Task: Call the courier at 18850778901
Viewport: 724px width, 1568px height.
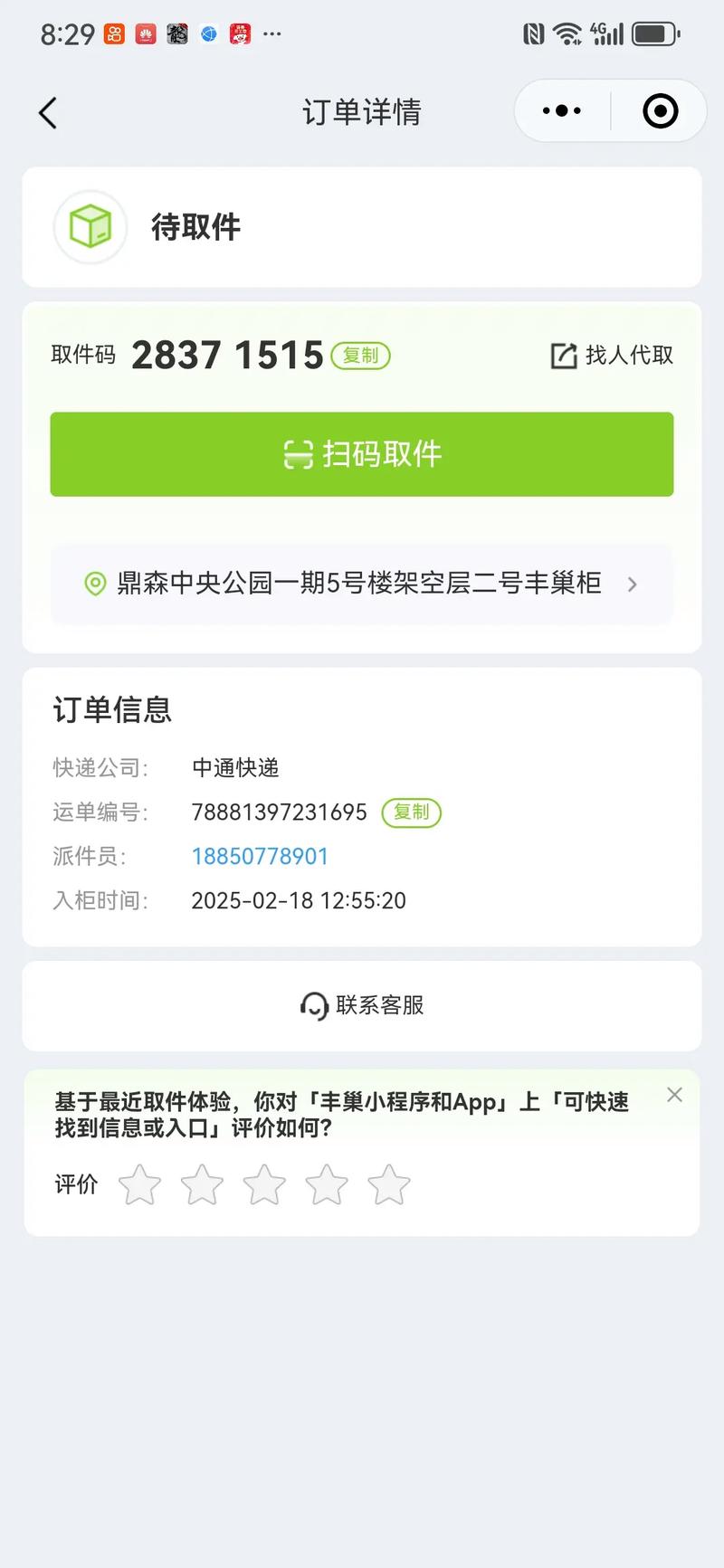Action: [260, 856]
